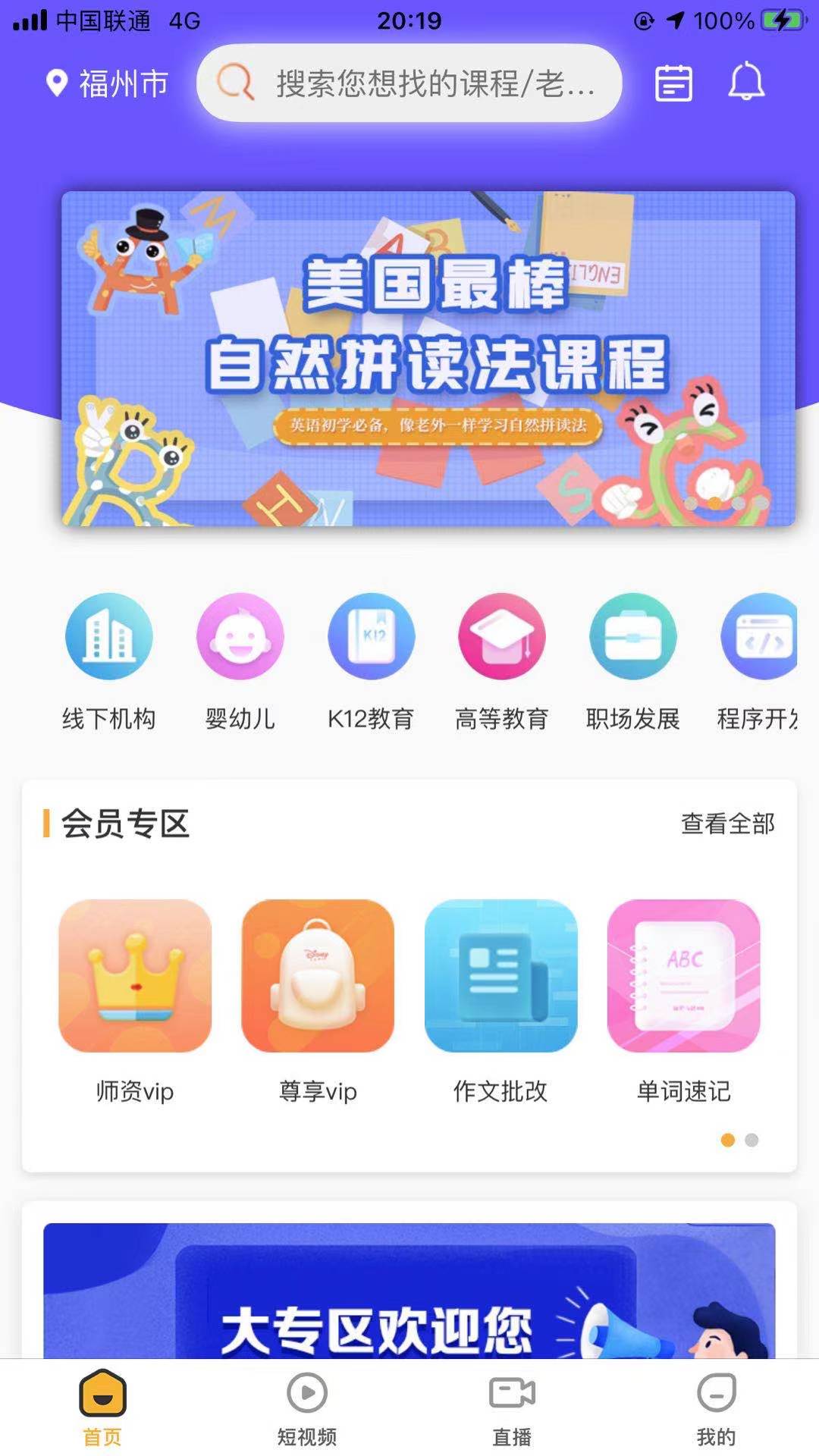Open the calendar schedule icon

[x=673, y=83]
